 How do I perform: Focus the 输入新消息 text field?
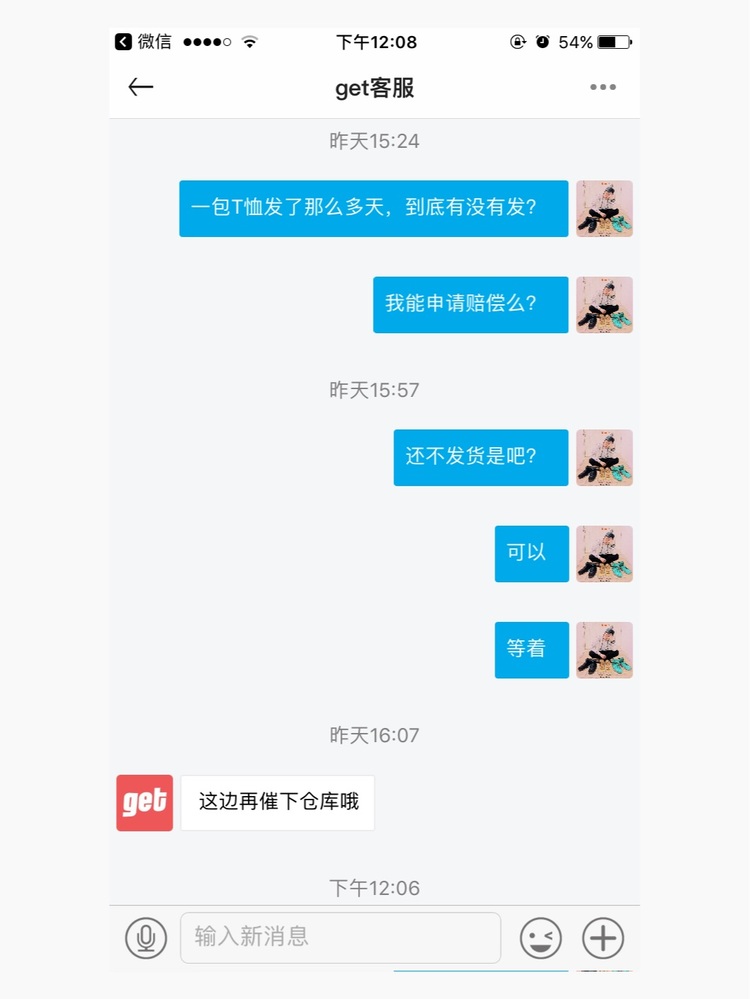coord(340,937)
